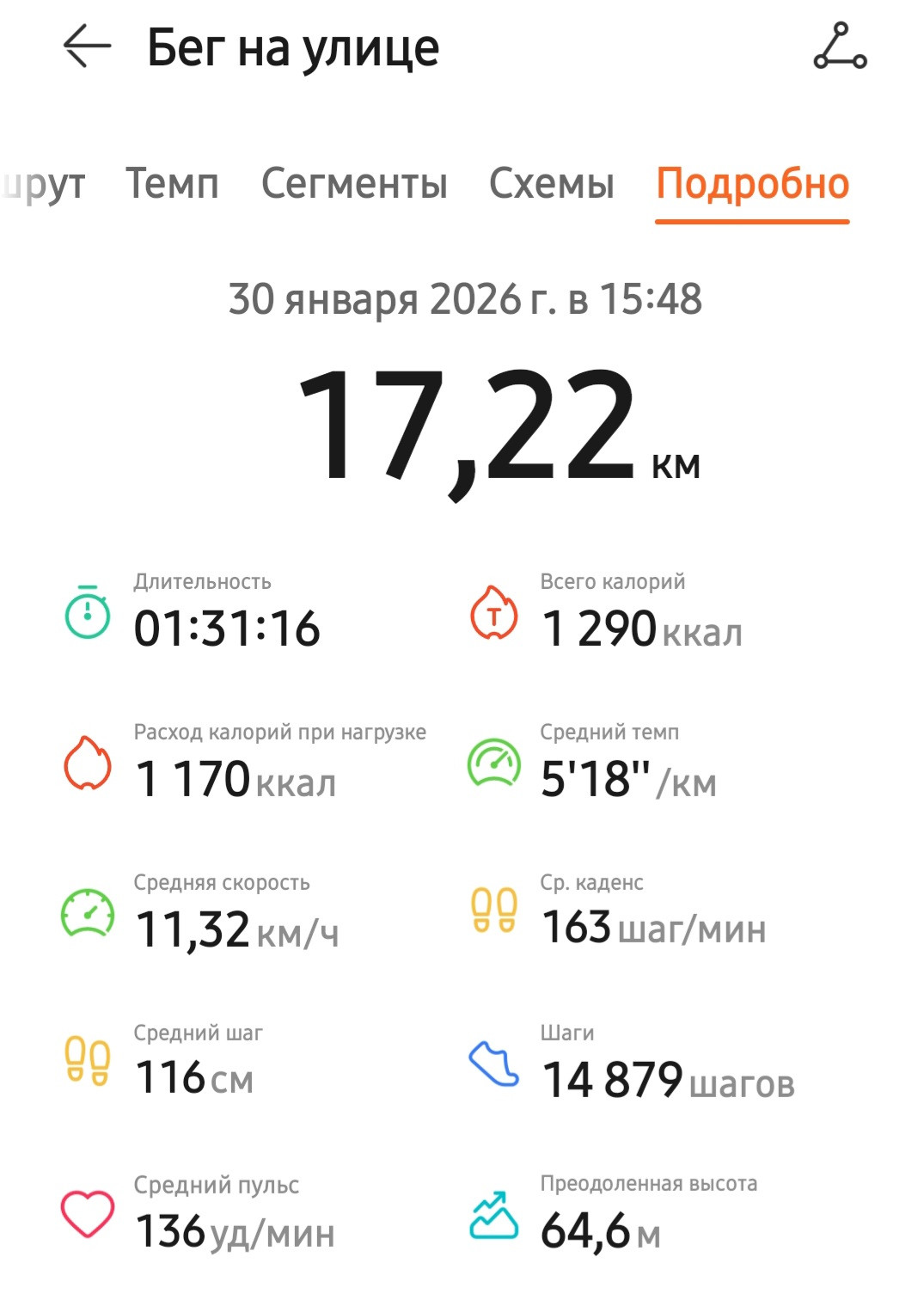This screenshot has width=924, height=1294.
Task: Switch to the Темп tab
Action: point(173,183)
